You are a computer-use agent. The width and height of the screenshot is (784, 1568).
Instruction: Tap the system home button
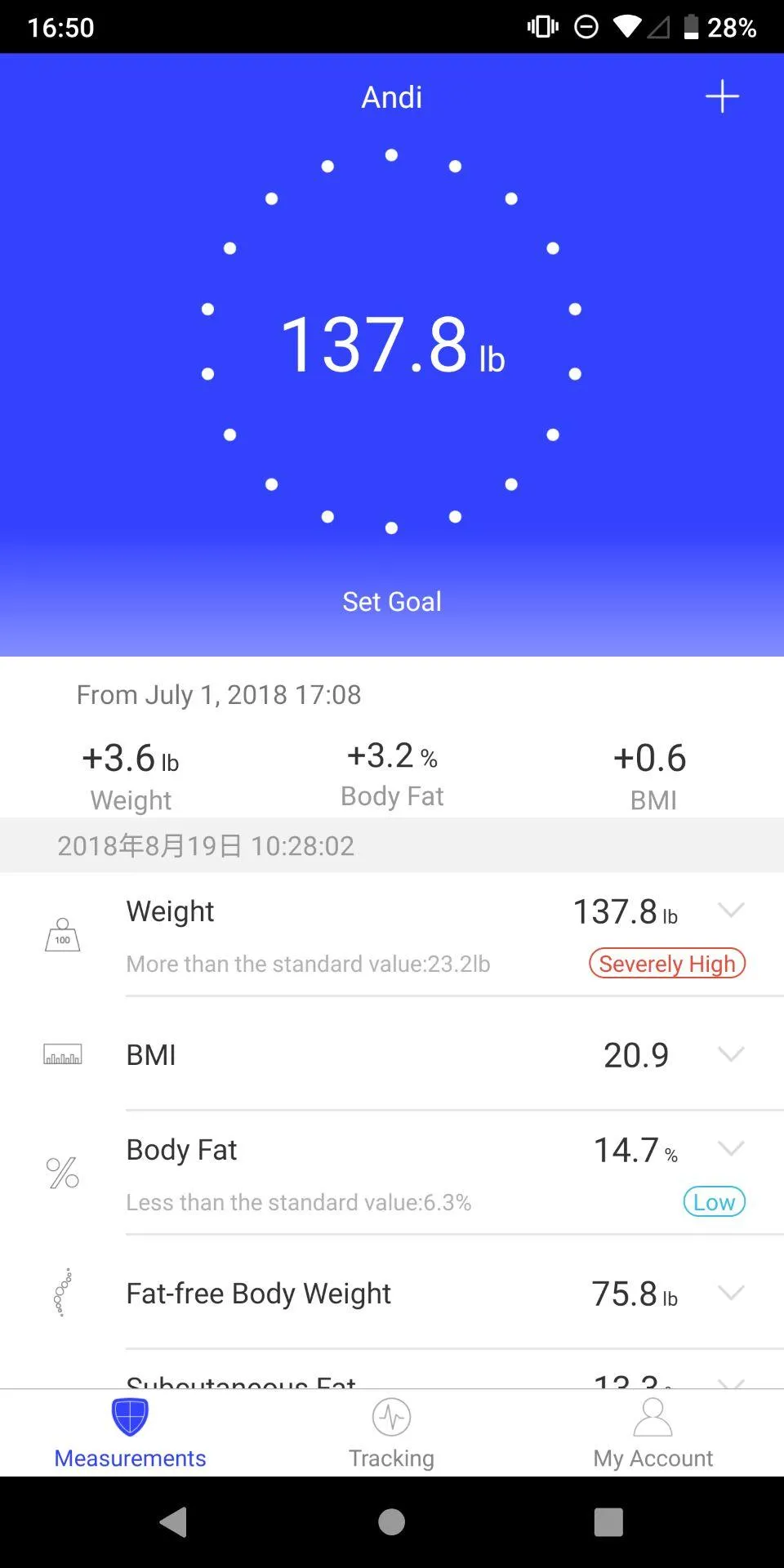tap(392, 1522)
